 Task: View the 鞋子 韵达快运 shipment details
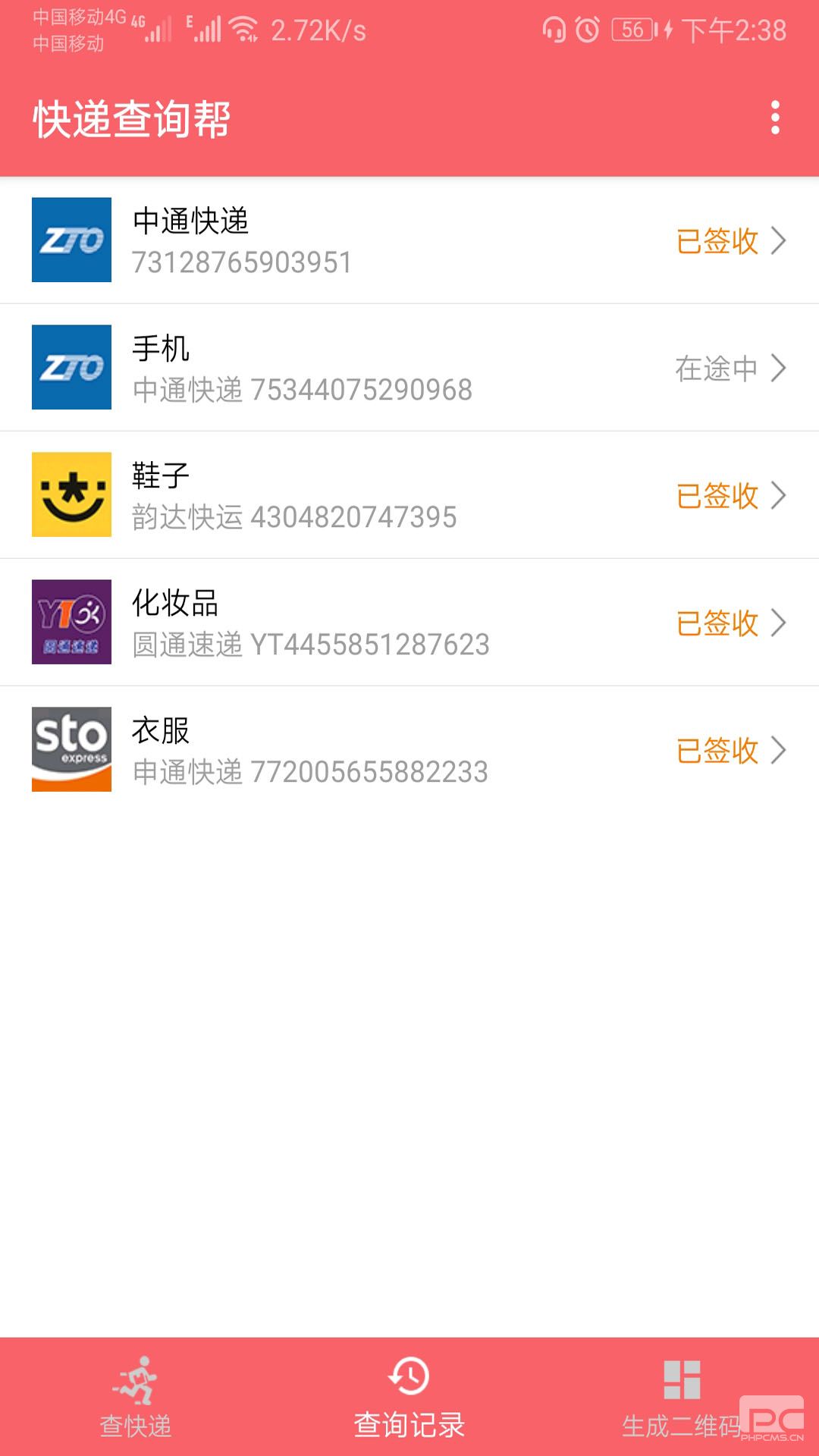409,495
